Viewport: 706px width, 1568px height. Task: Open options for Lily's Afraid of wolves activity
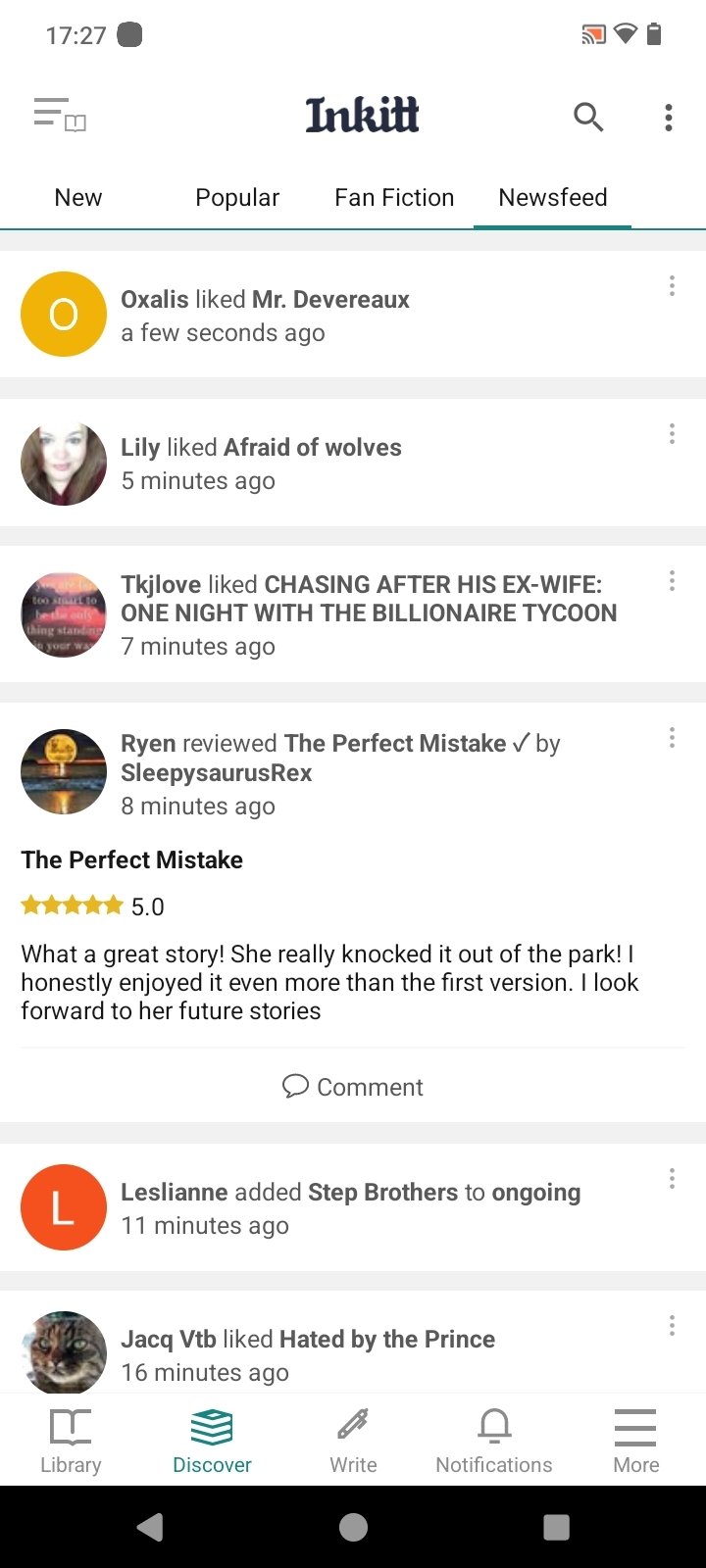[x=672, y=433]
